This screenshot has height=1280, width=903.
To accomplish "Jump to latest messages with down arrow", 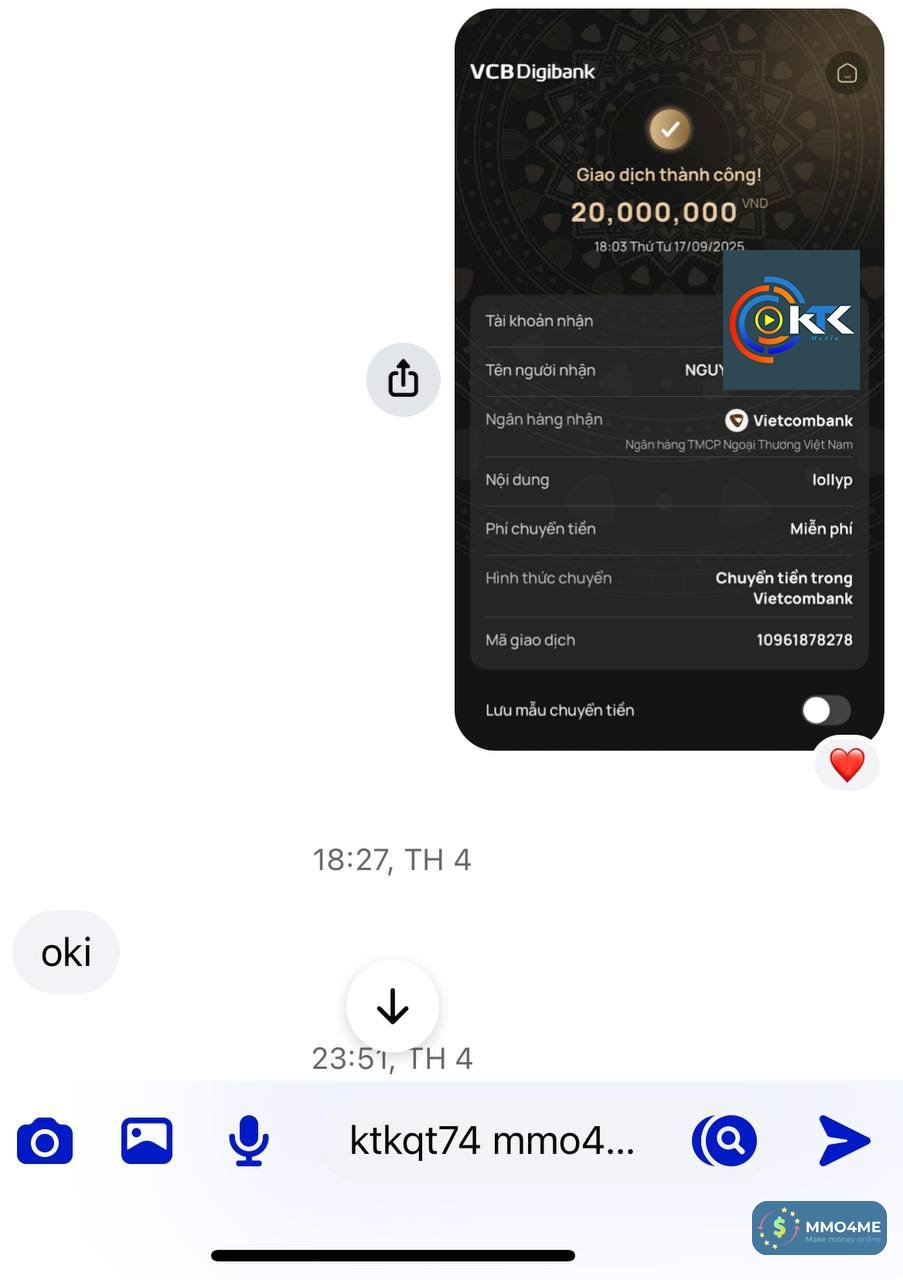I will pos(392,1006).
